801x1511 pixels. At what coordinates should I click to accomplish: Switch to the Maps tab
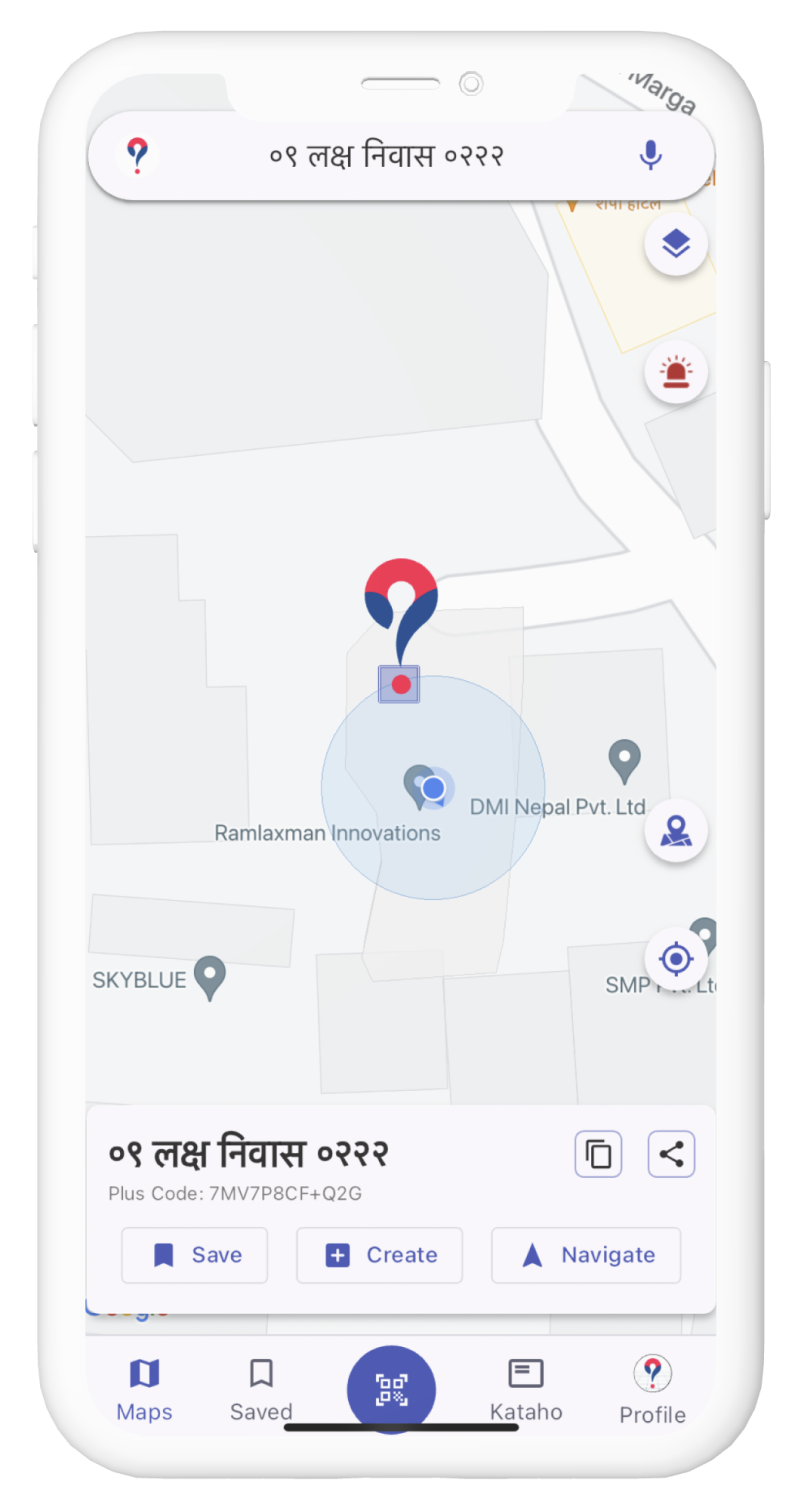click(145, 1389)
